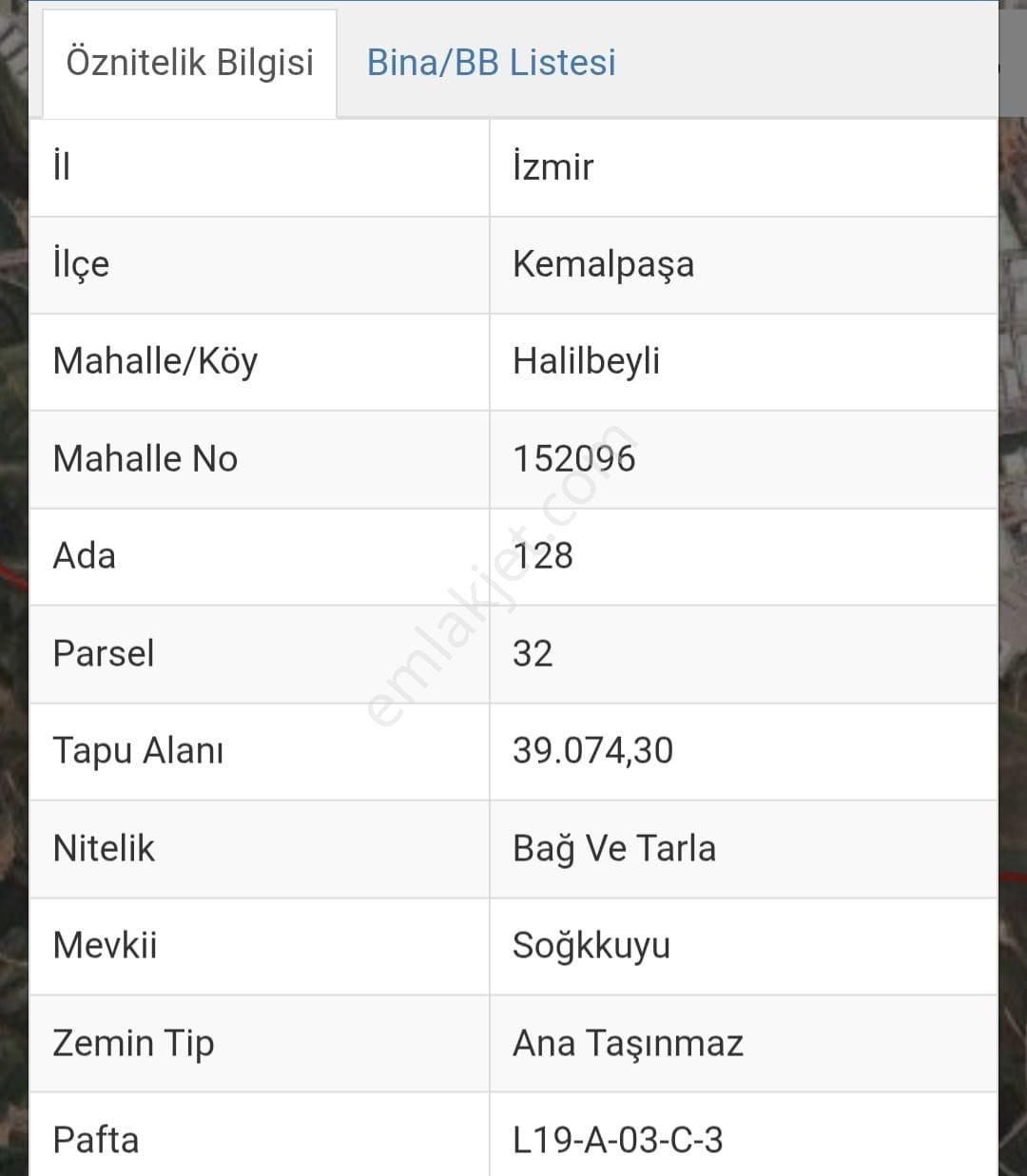Switch to the Bina/BB Listesi tab

[491, 63]
